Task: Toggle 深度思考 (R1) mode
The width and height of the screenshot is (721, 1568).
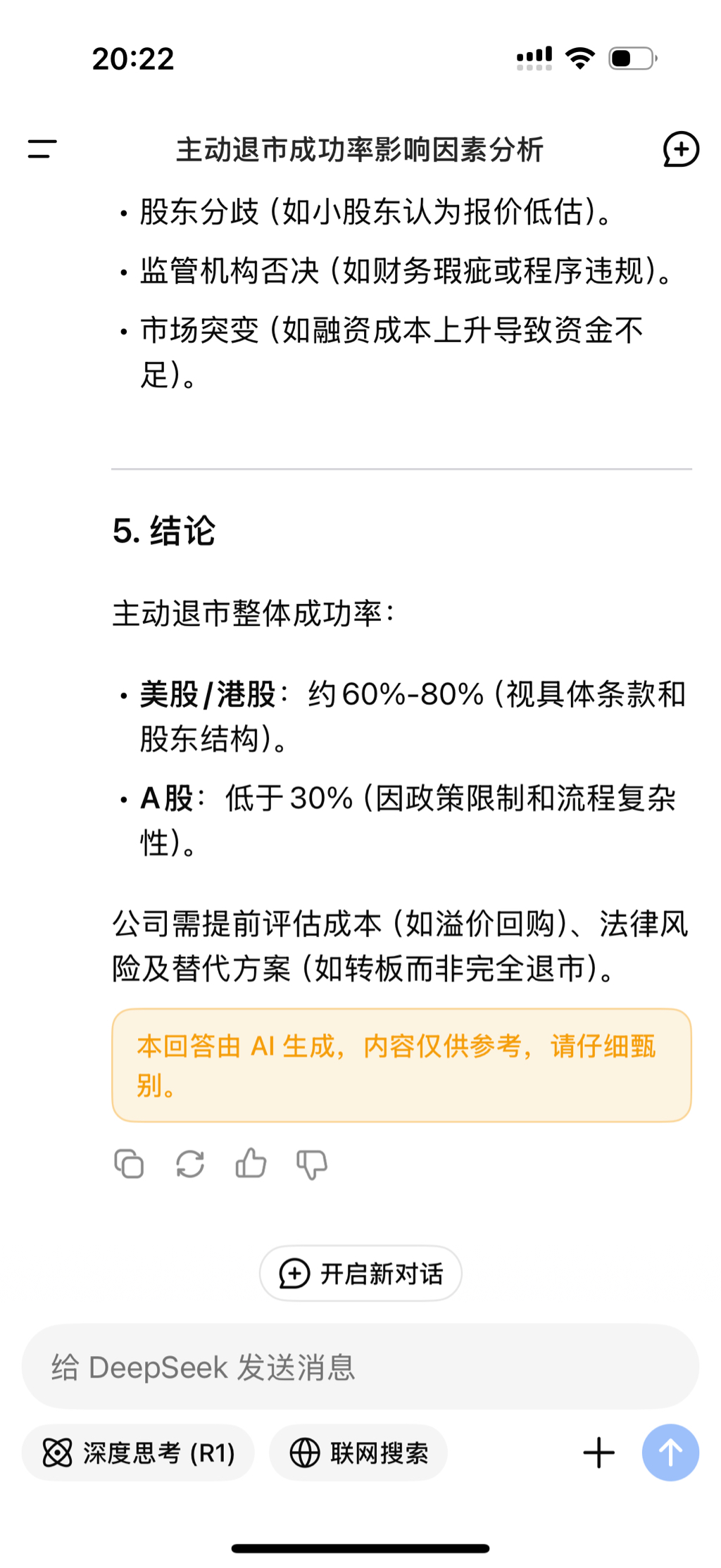Action: [x=138, y=1453]
